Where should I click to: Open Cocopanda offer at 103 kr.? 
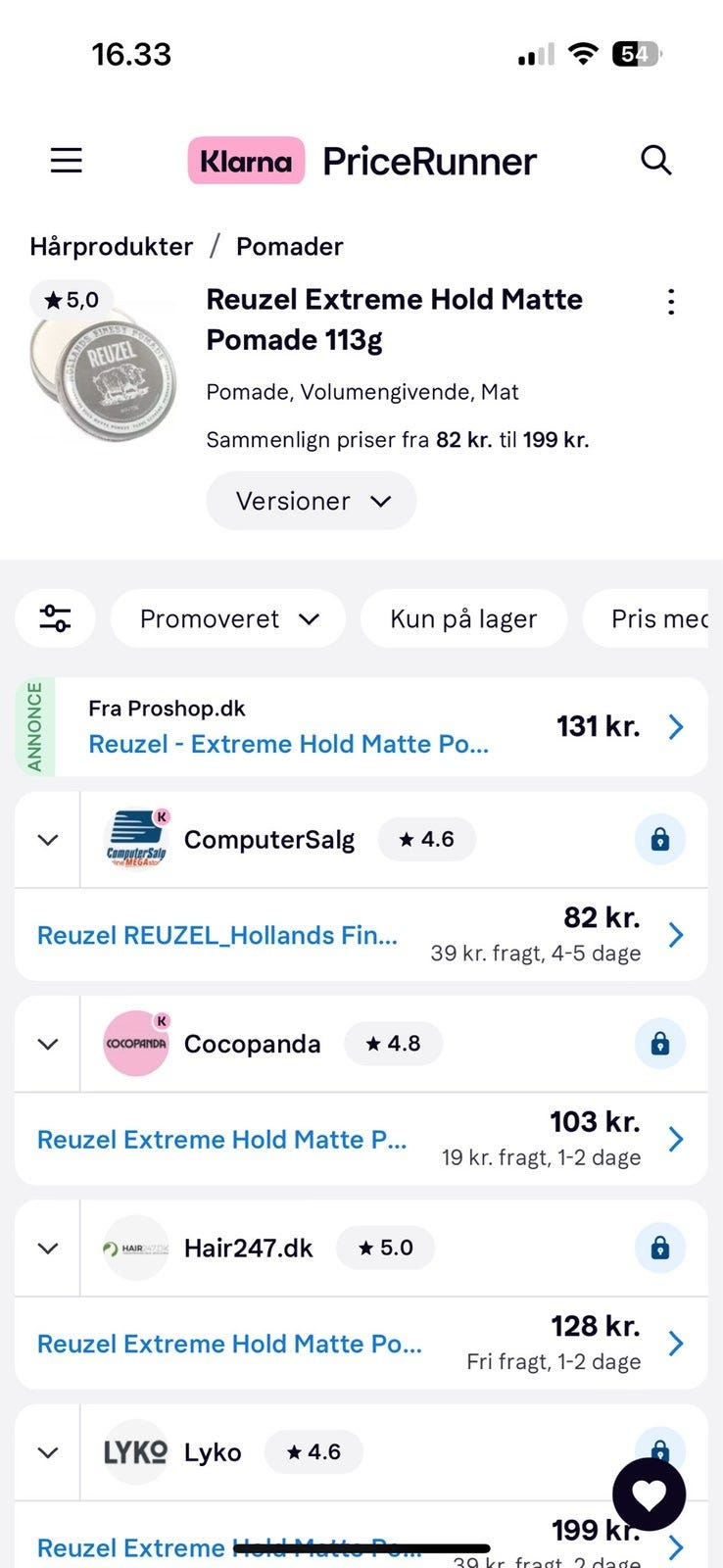coord(361,1139)
